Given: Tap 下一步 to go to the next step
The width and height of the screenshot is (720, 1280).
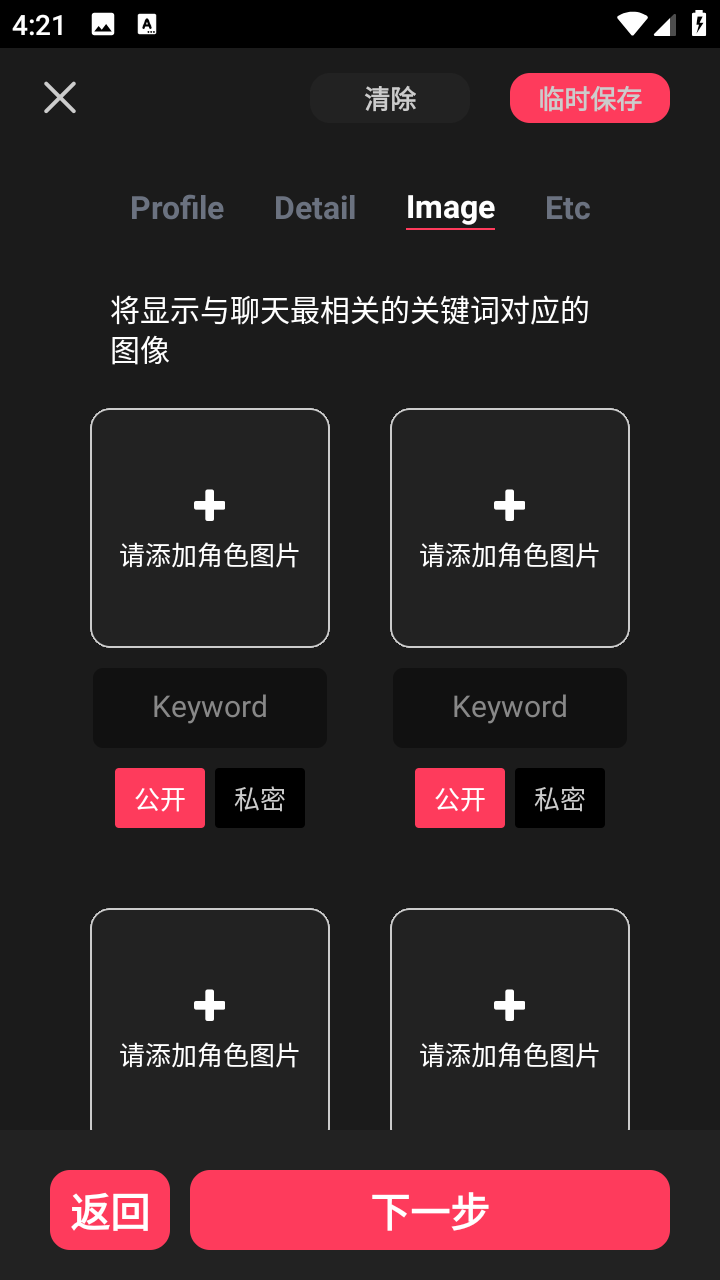Looking at the screenshot, I should point(430,1210).
